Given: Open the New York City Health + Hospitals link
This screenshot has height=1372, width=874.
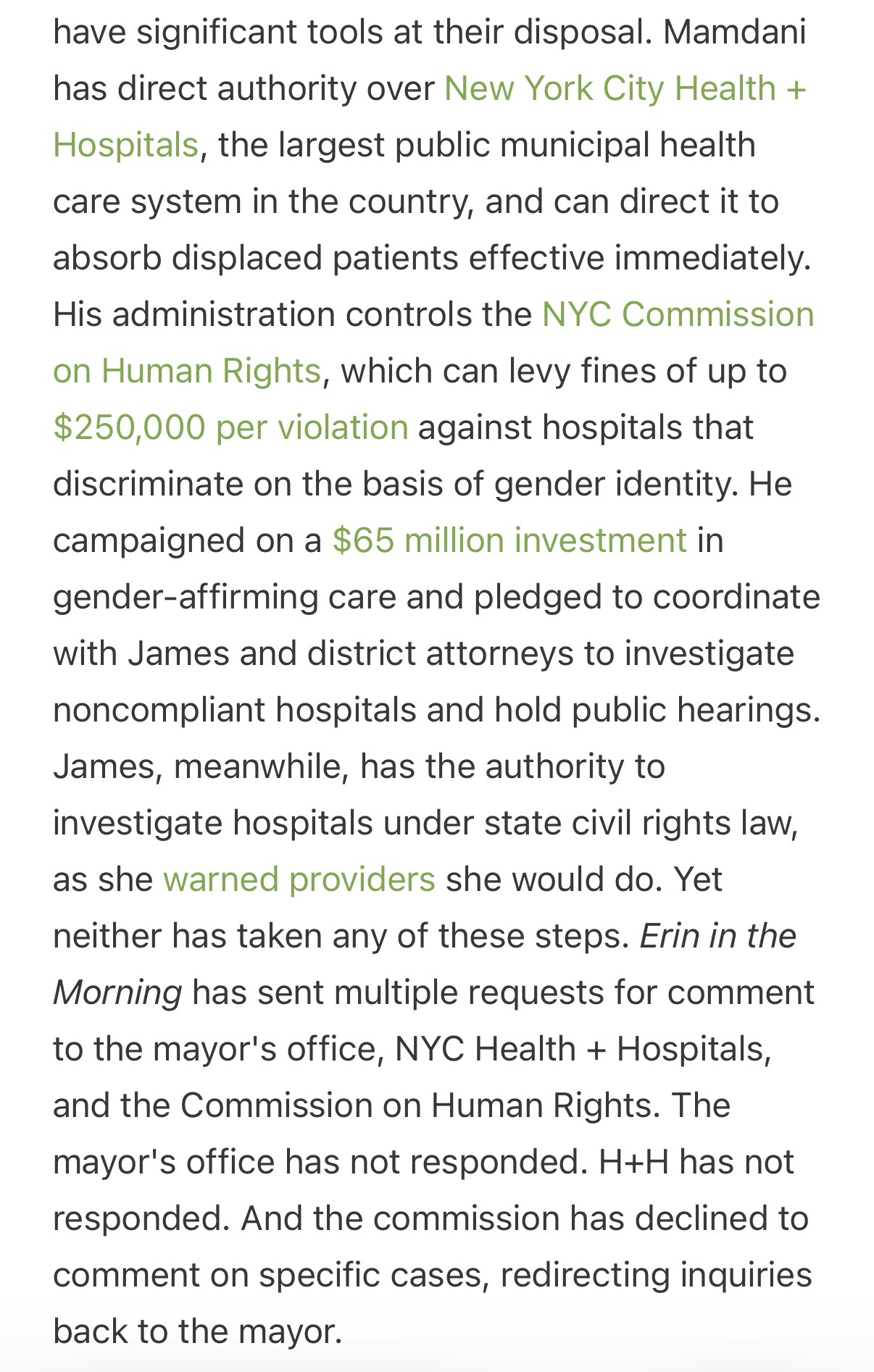Looking at the screenshot, I should click(623, 89).
